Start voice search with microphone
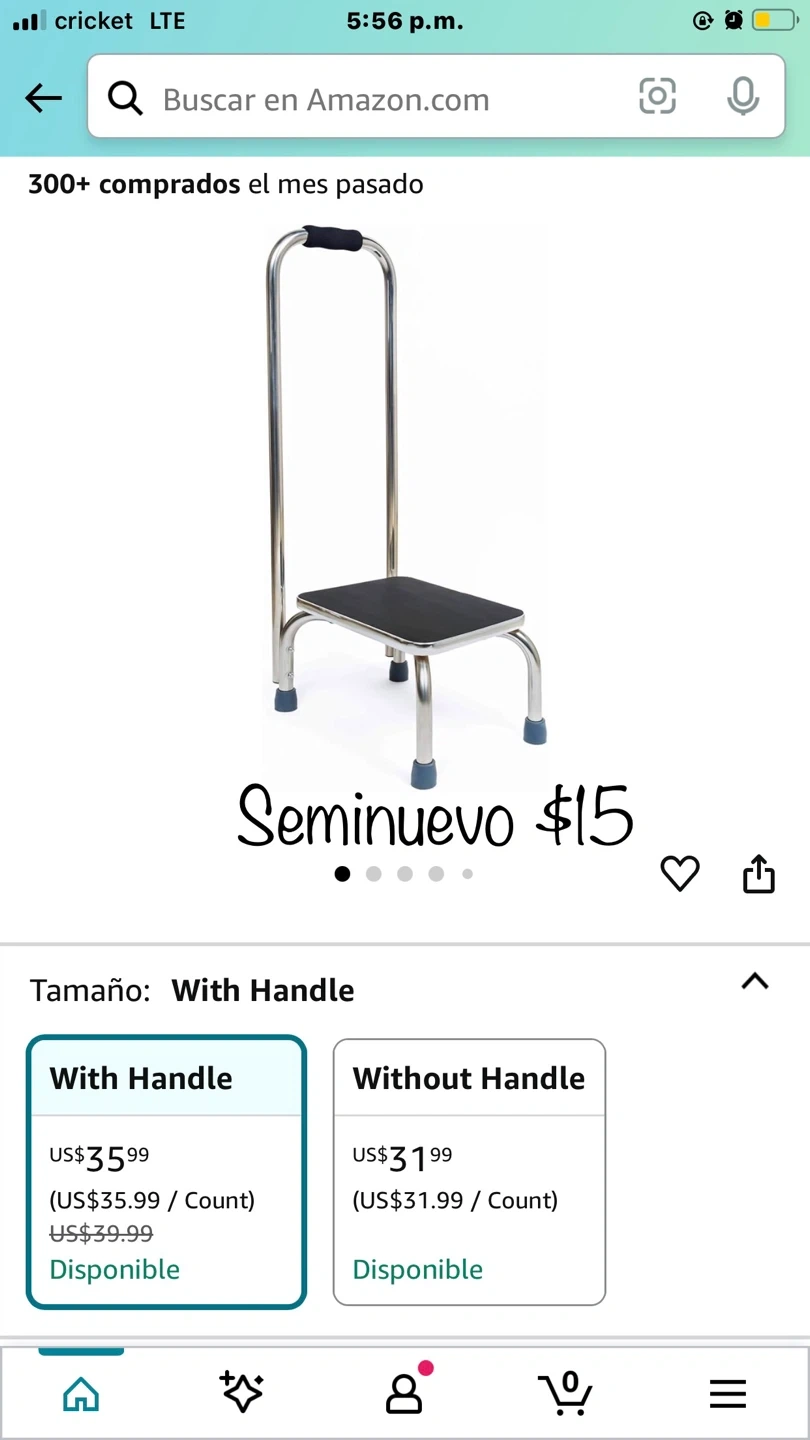Screen dimensions: 810x1440 [x=742, y=97]
